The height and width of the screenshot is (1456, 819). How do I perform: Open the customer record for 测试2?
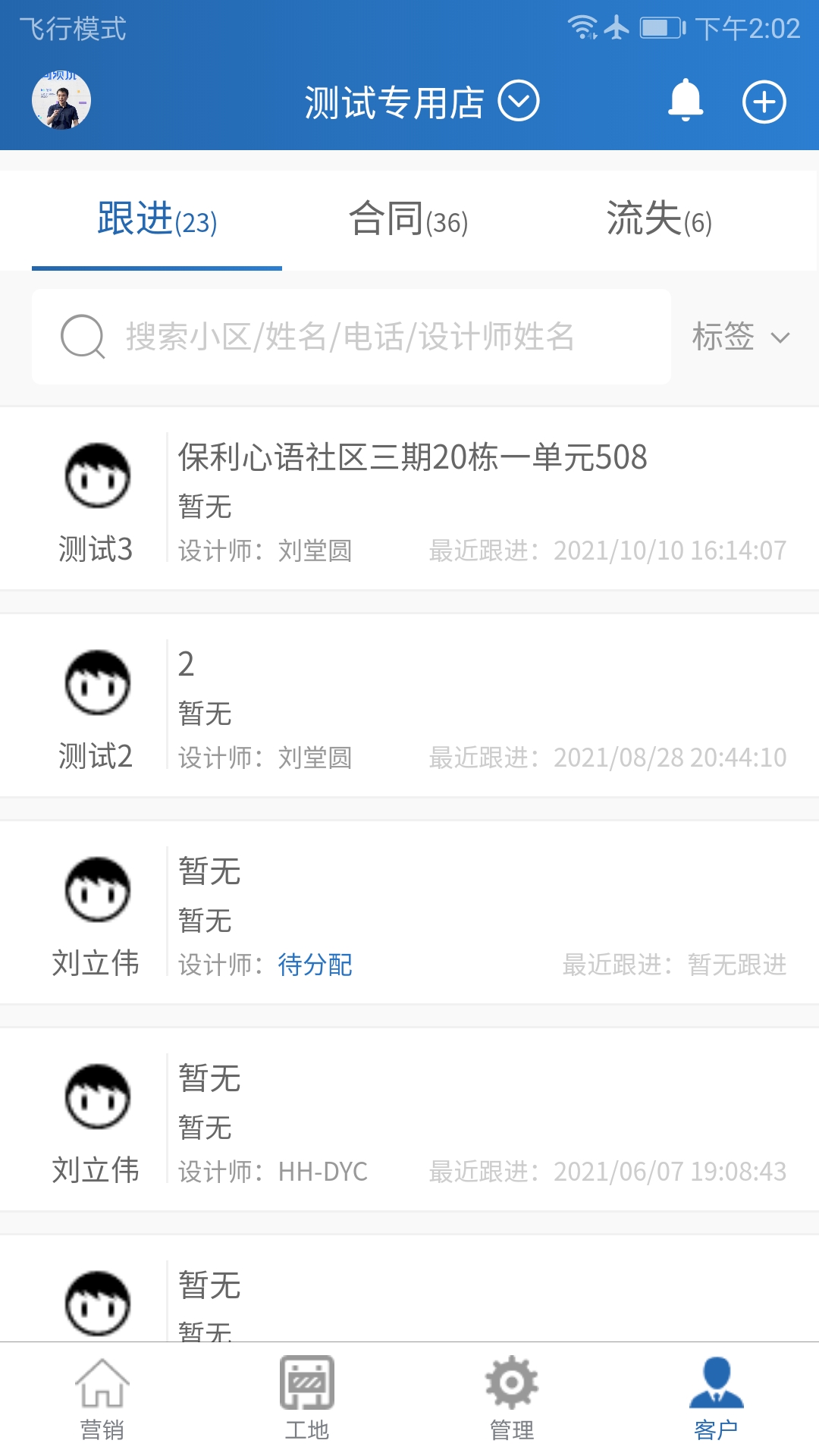(x=409, y=705)
